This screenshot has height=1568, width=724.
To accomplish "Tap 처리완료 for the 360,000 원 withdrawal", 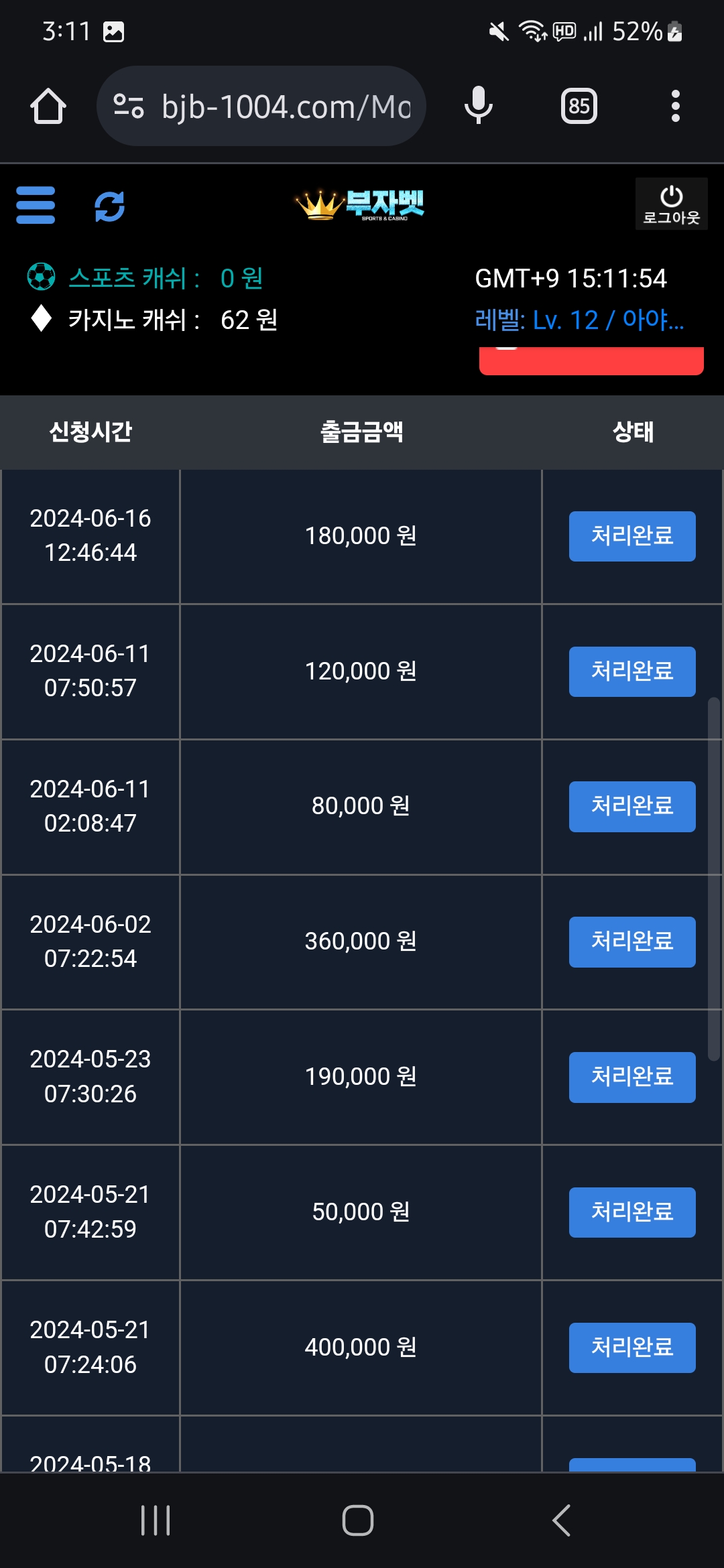I will tap(632, 941).
